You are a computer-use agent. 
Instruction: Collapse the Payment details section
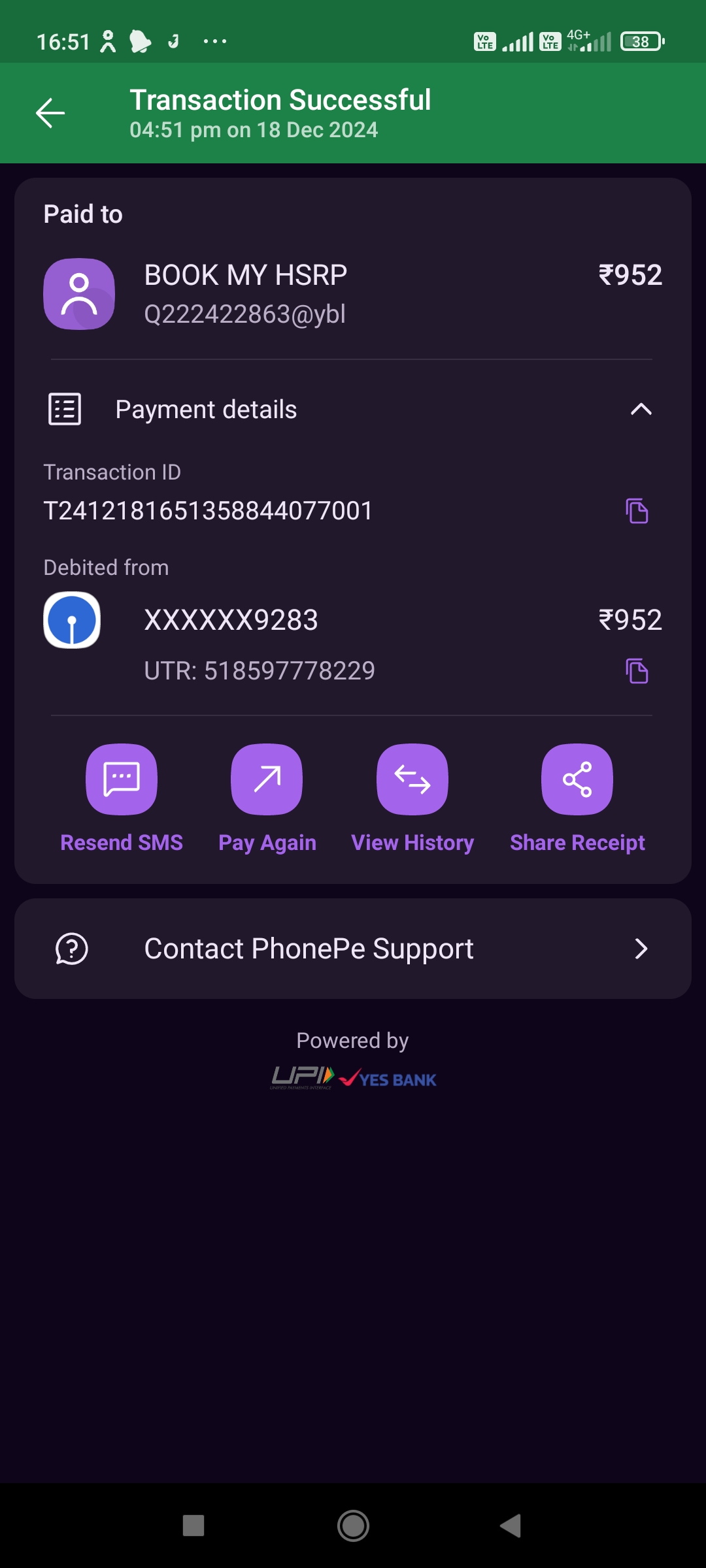coord(641,410)
